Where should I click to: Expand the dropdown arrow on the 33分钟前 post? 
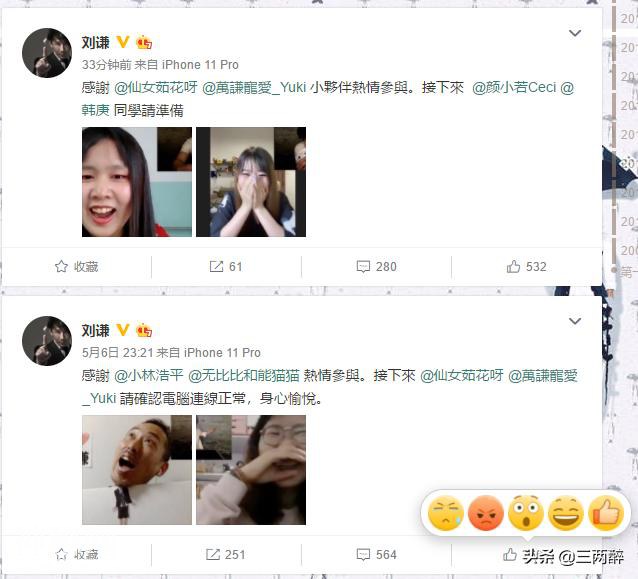click(x=575, y=34)
